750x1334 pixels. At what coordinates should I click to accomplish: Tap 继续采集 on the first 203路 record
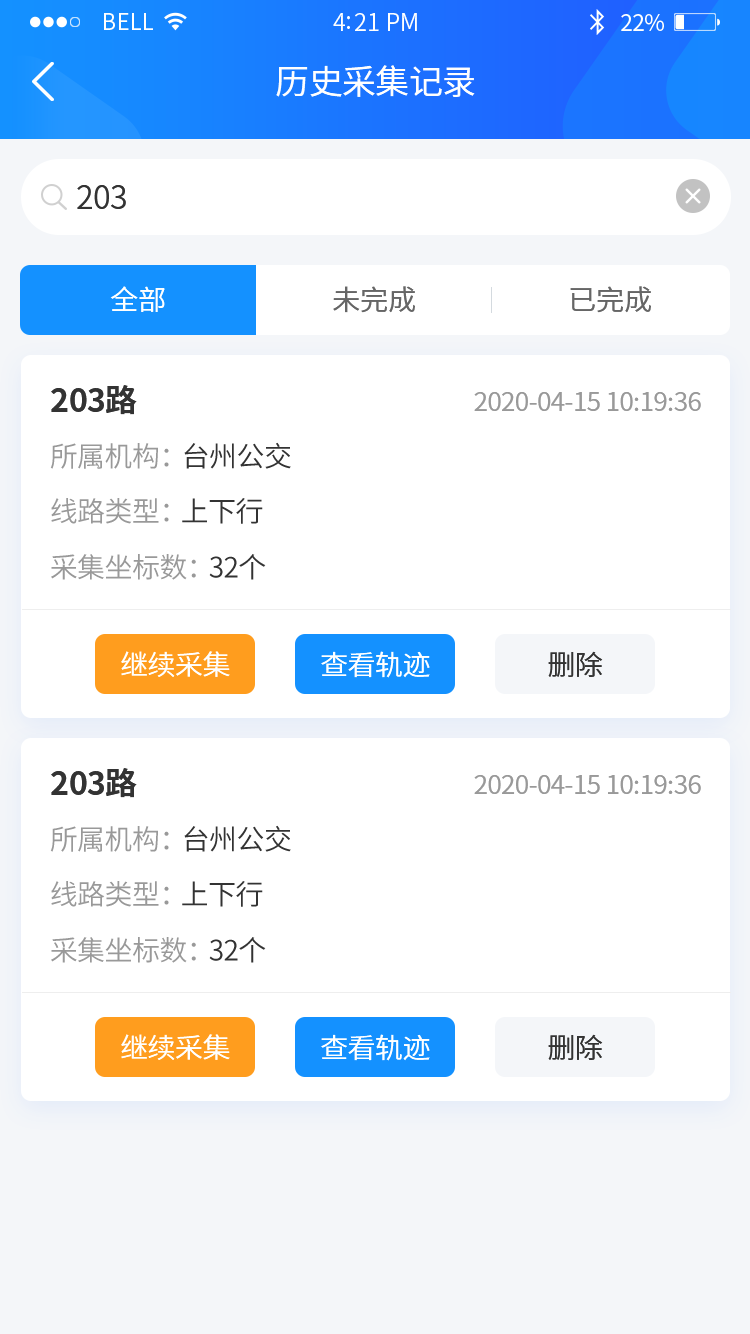click(x=174, y=663)
